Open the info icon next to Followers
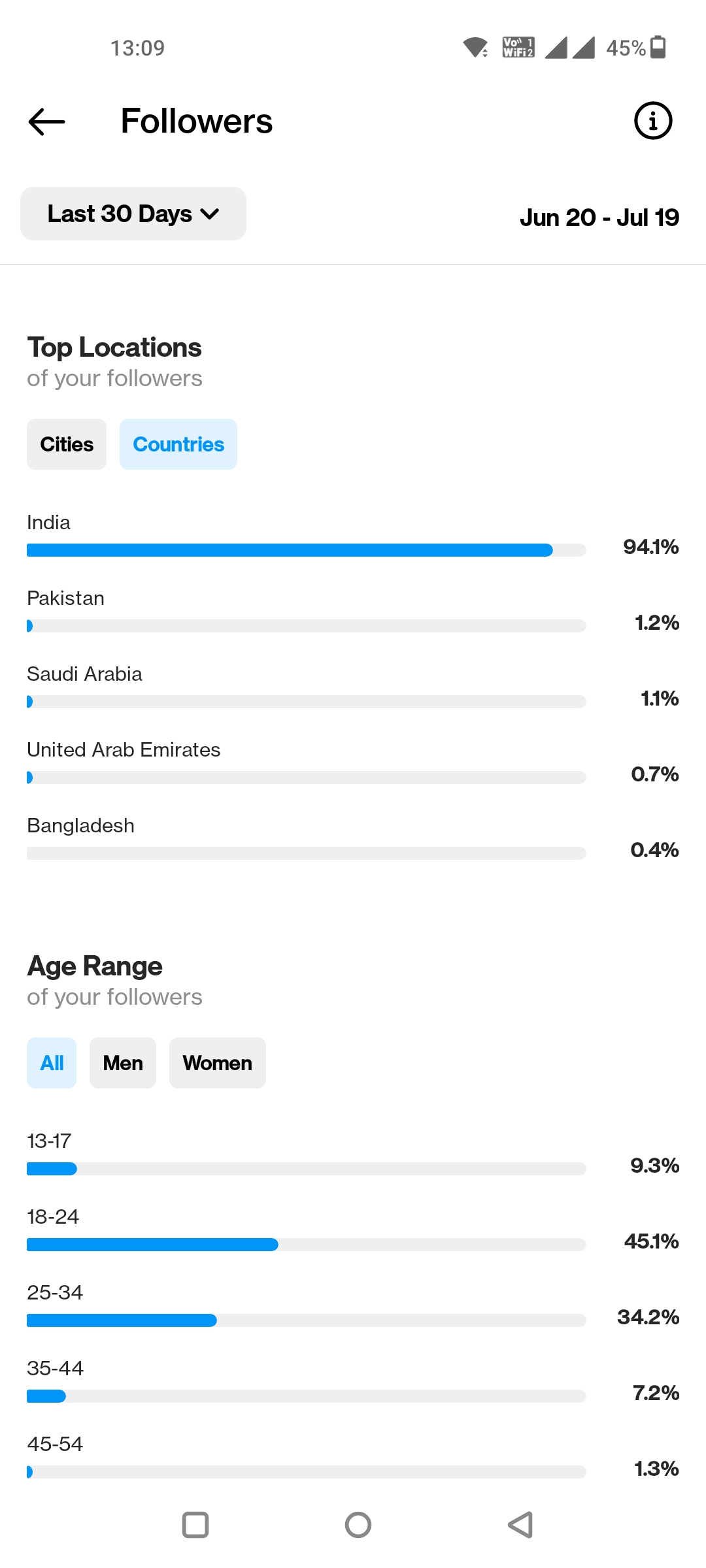The image size is (706, 1568). click(653, 121)
